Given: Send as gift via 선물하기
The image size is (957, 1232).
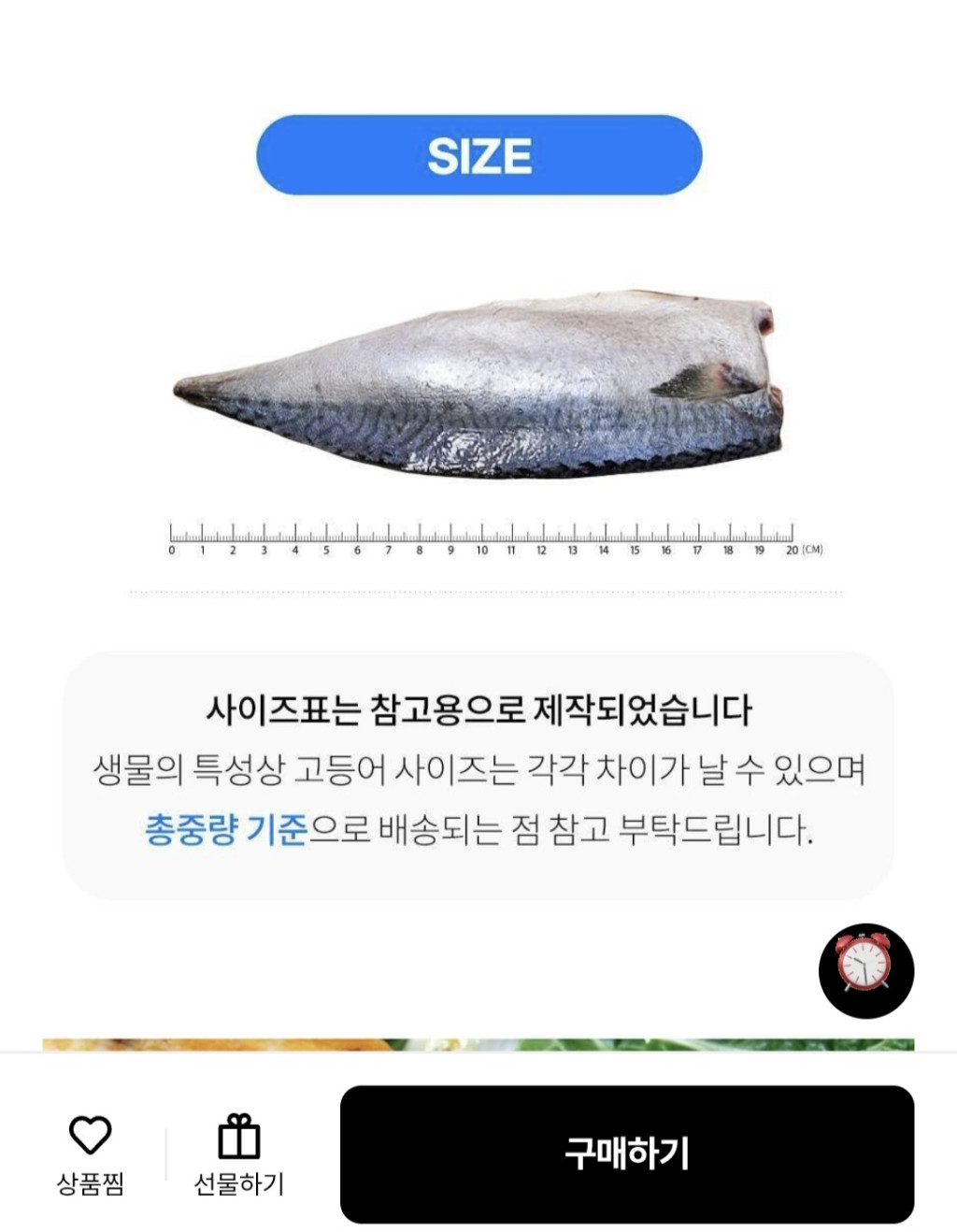Looking at the screenshot, I should click(x=238, y=1153).
